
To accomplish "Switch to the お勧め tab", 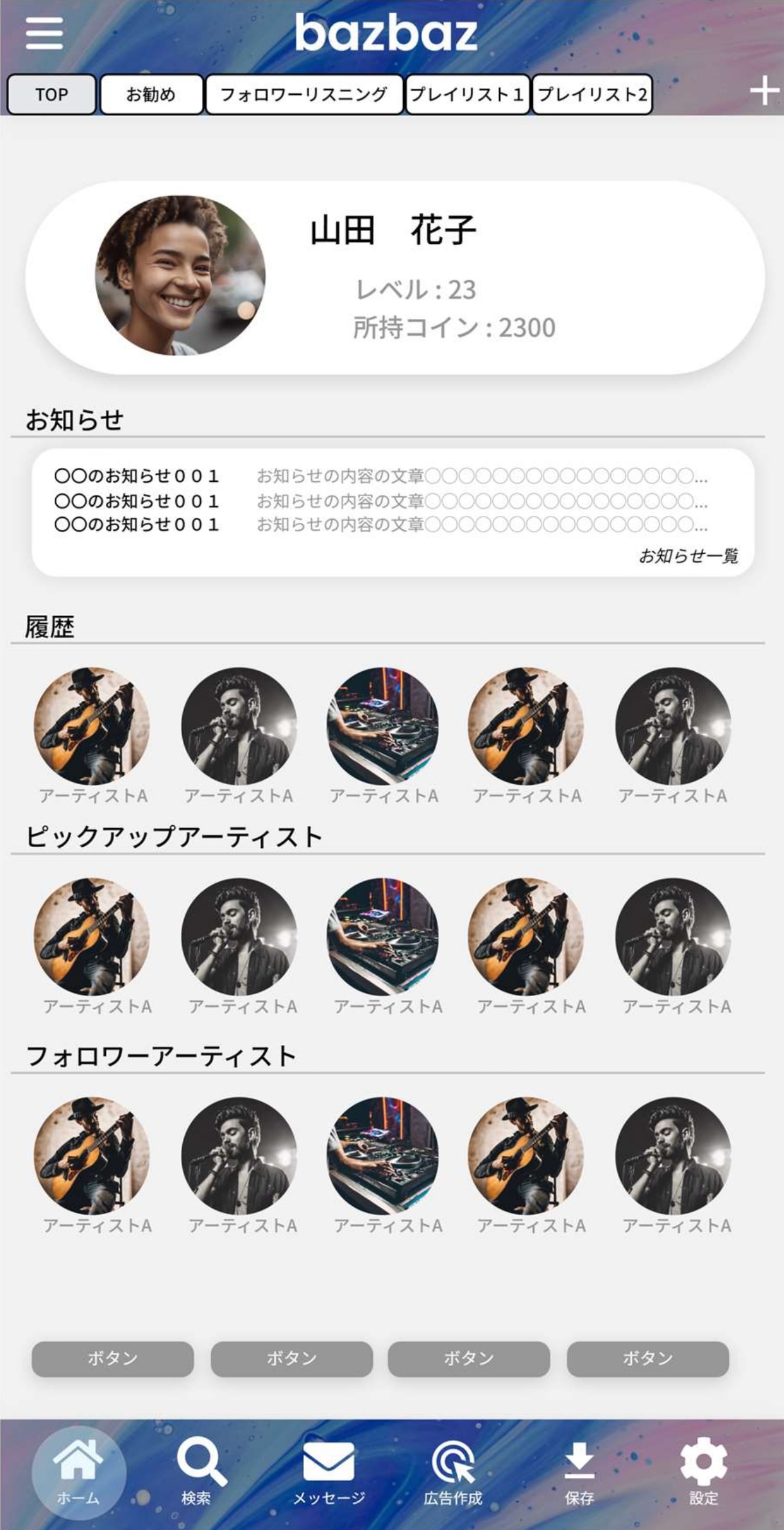I will [151, 94].
